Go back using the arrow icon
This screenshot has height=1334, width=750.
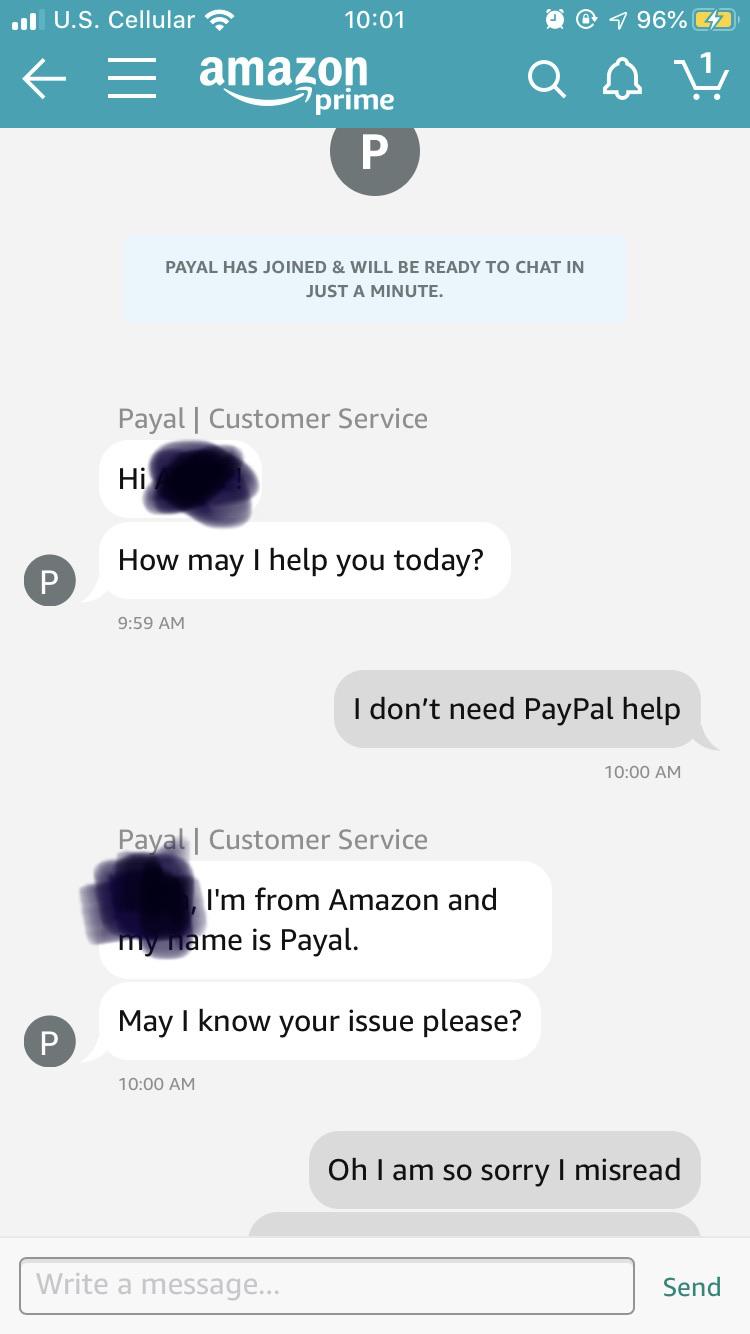pyautogui.click(x=44, y=80)
